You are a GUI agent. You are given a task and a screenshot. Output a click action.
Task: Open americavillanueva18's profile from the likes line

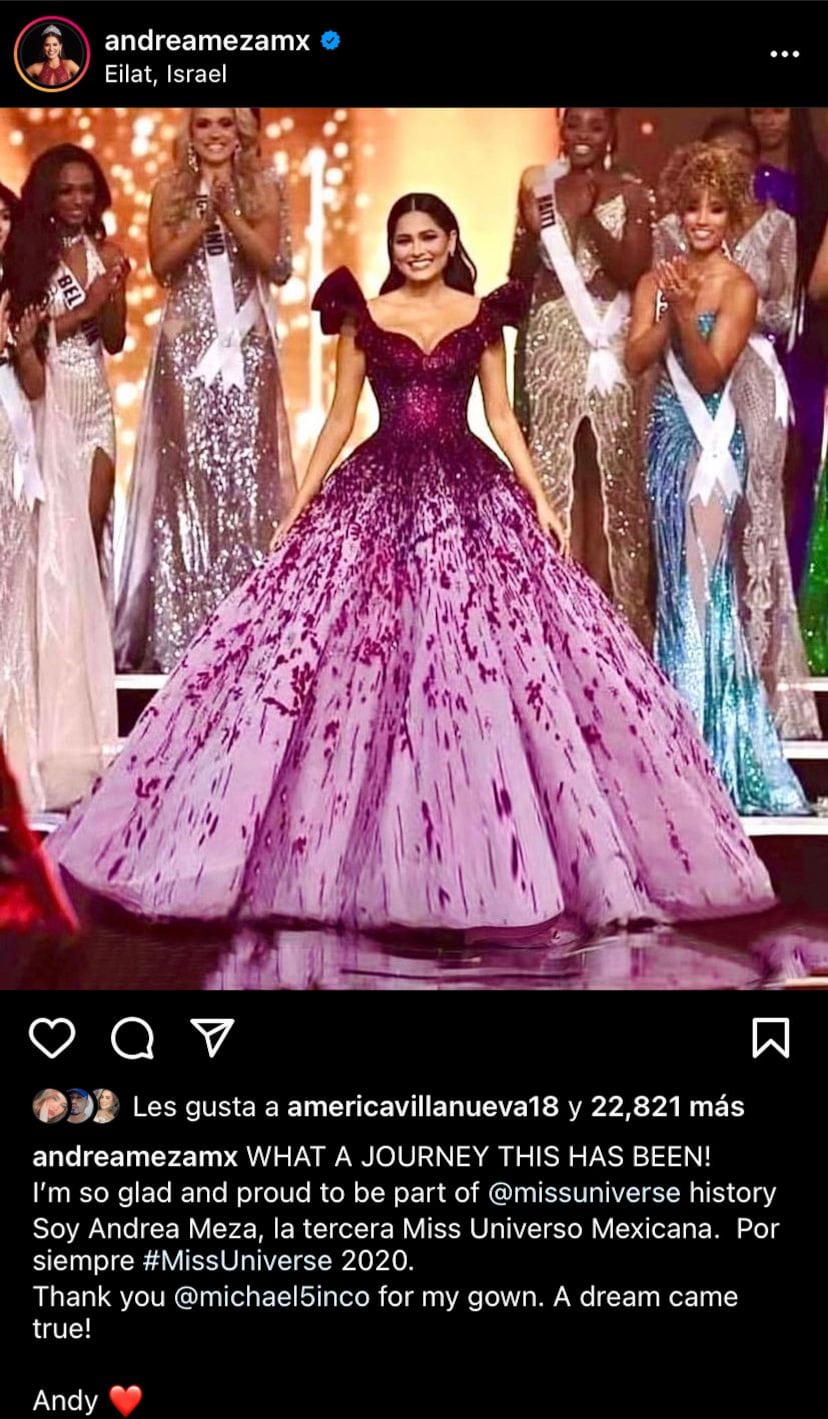point(421,1106)
